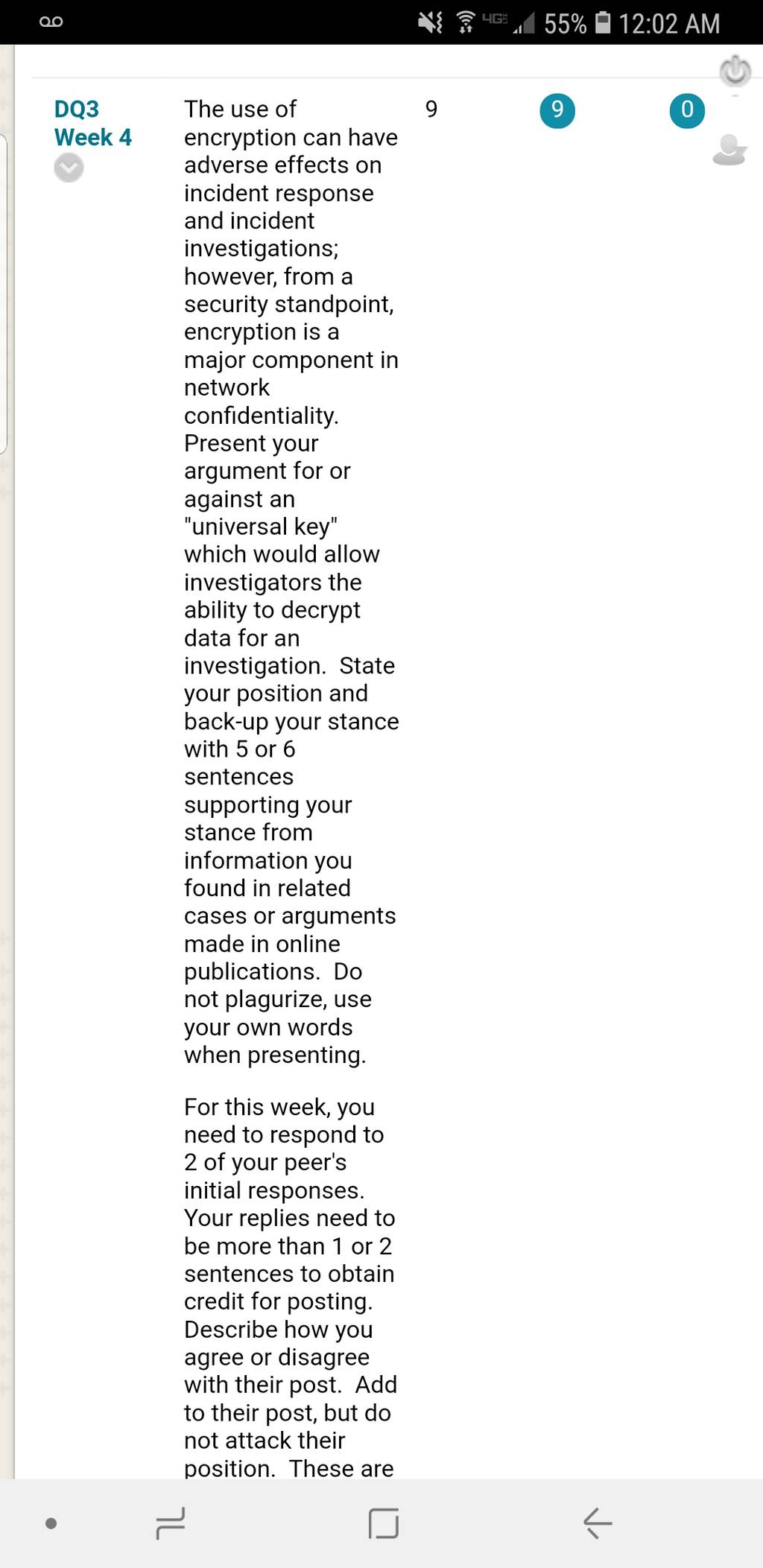This screenshot has width=763, height=1568.
Task: Open recent apps from the navigation bar
Action: 170,1523
